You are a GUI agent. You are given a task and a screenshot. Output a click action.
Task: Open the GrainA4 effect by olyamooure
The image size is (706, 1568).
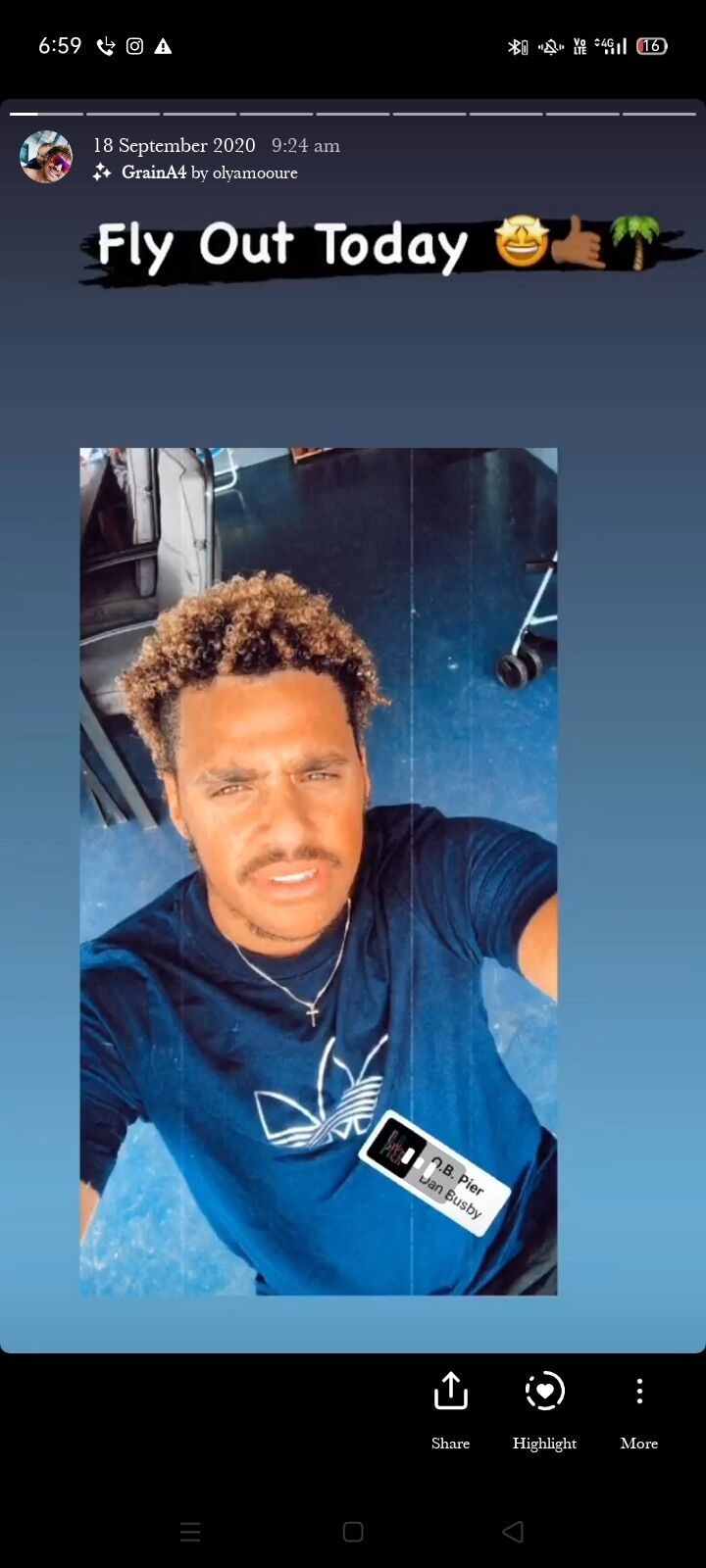click(196, 172)
